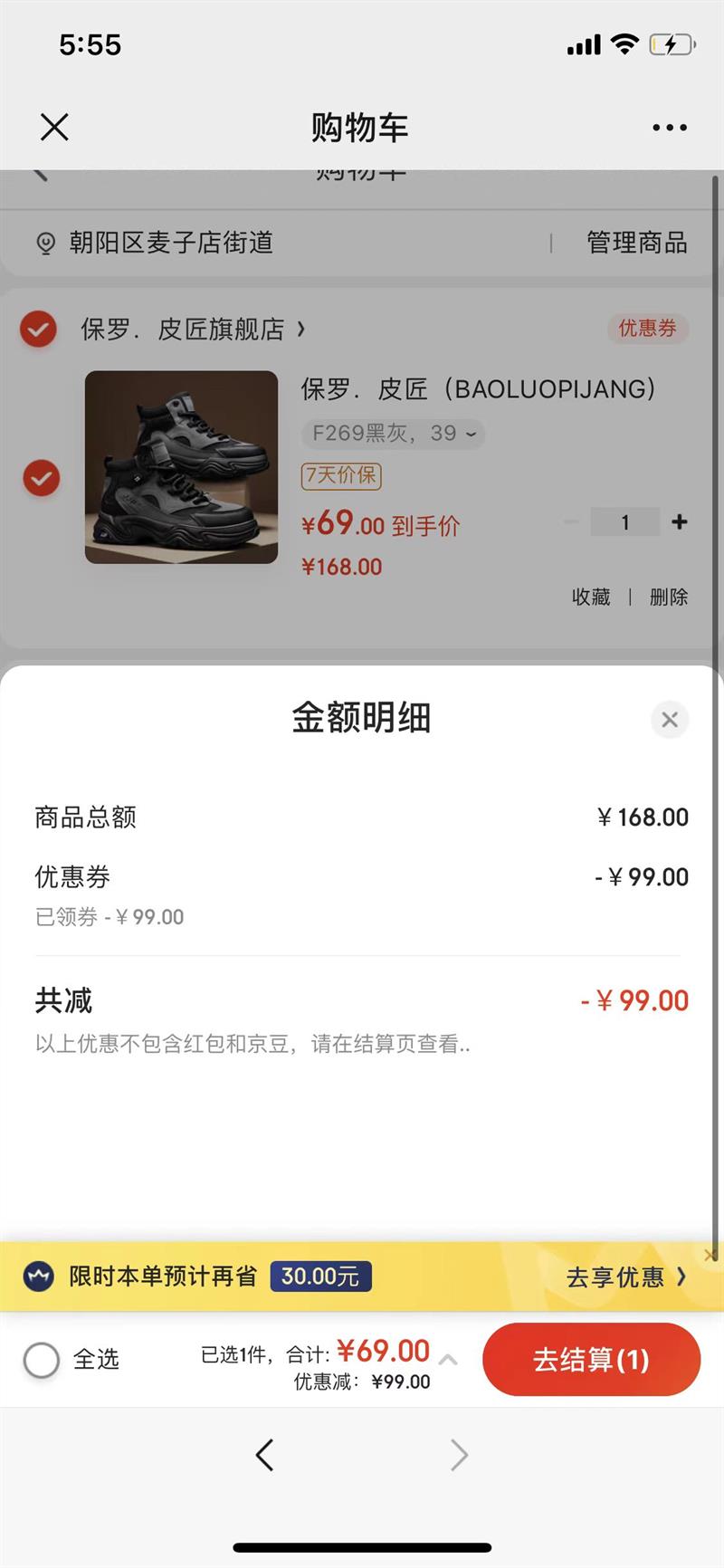The width and height of the screenshot is (724, 1568).
Task: Uncheck the 保罗.皮匠旗舰店 store checkbox
Action: [x=38, y=330]
